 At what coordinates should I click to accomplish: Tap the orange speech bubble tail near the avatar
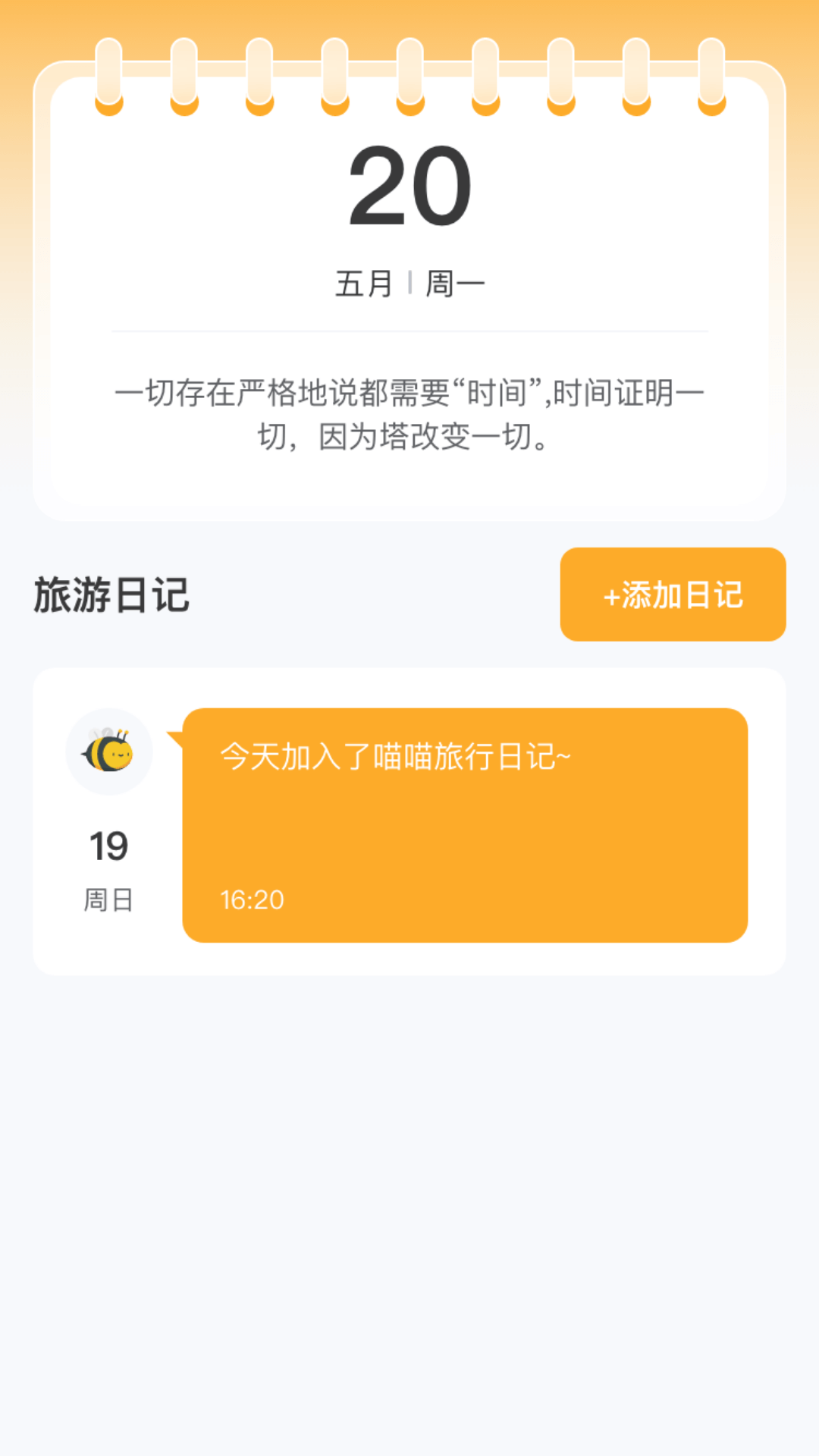point(173,739)
